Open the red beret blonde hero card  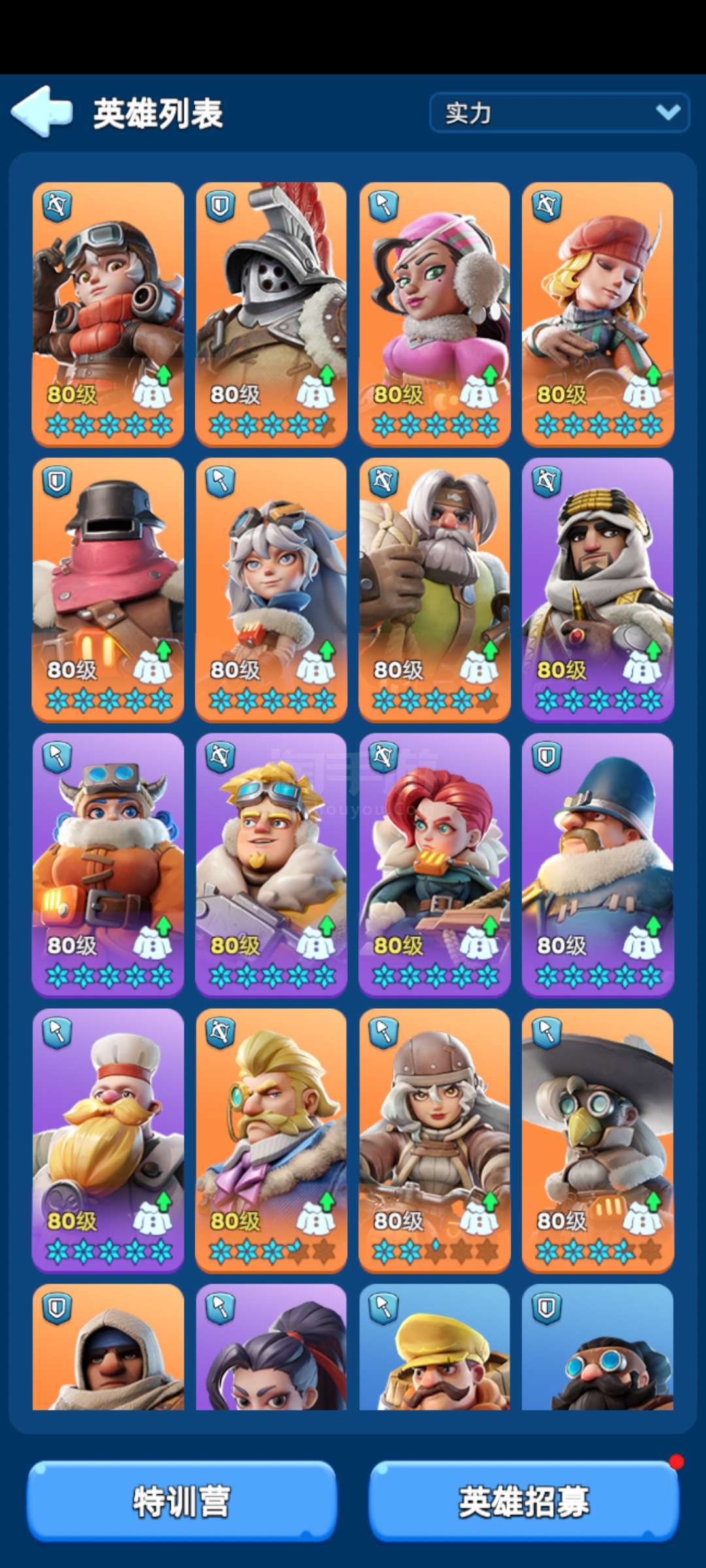click(x=597, y=314)
